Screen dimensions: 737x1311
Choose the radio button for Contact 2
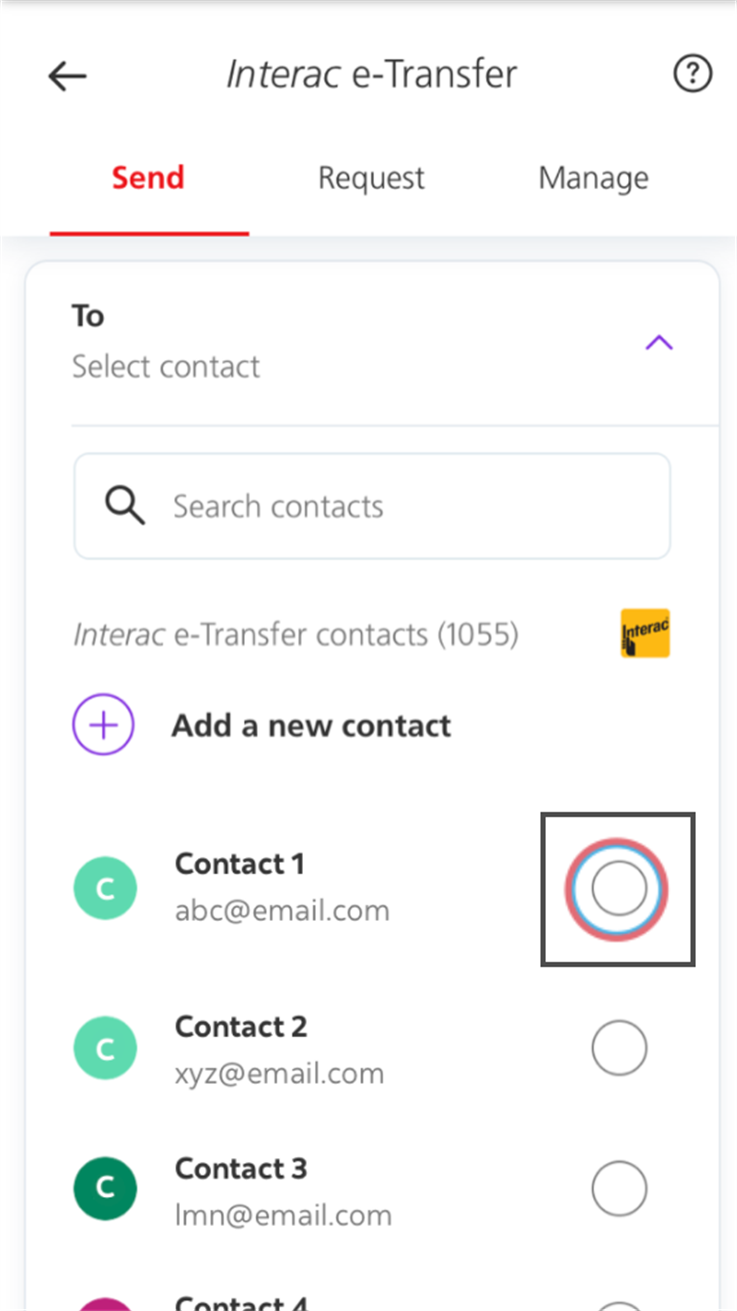tap(619, 1048)
